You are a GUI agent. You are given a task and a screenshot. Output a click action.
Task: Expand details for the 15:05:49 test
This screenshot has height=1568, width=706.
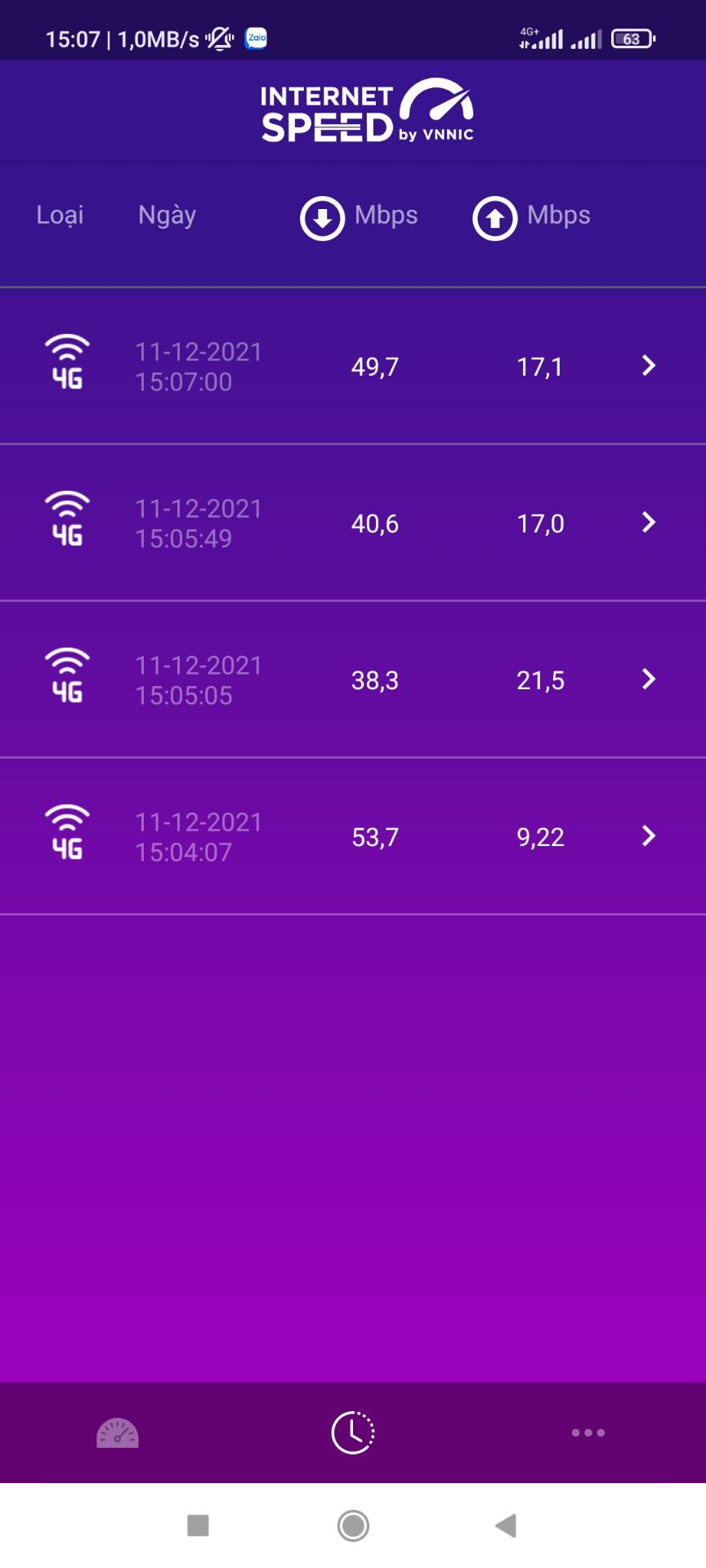[648, 523]
